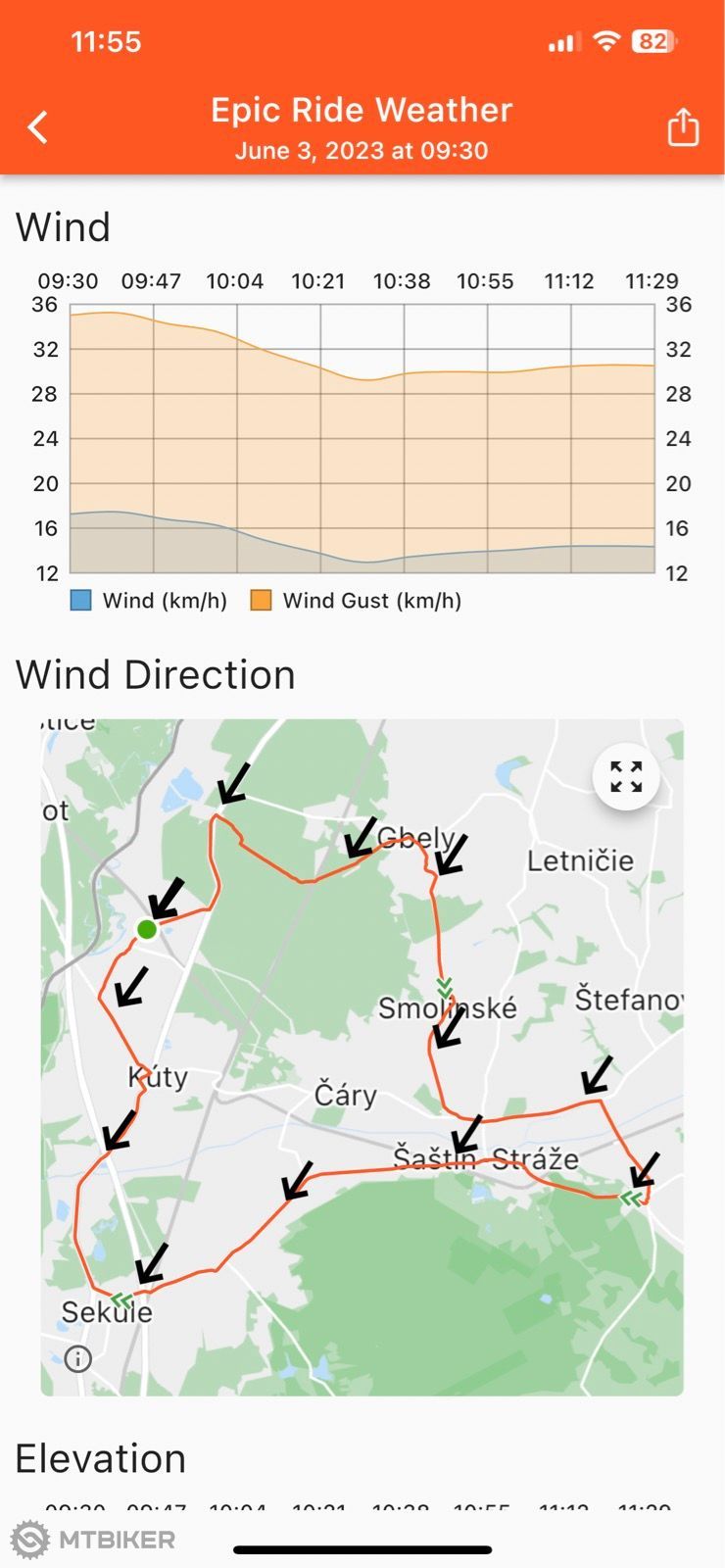725x1568 pixels.
Task: Expand the wind direction map fullscreen
Action: pyautogui.click(x=626, y=776)
